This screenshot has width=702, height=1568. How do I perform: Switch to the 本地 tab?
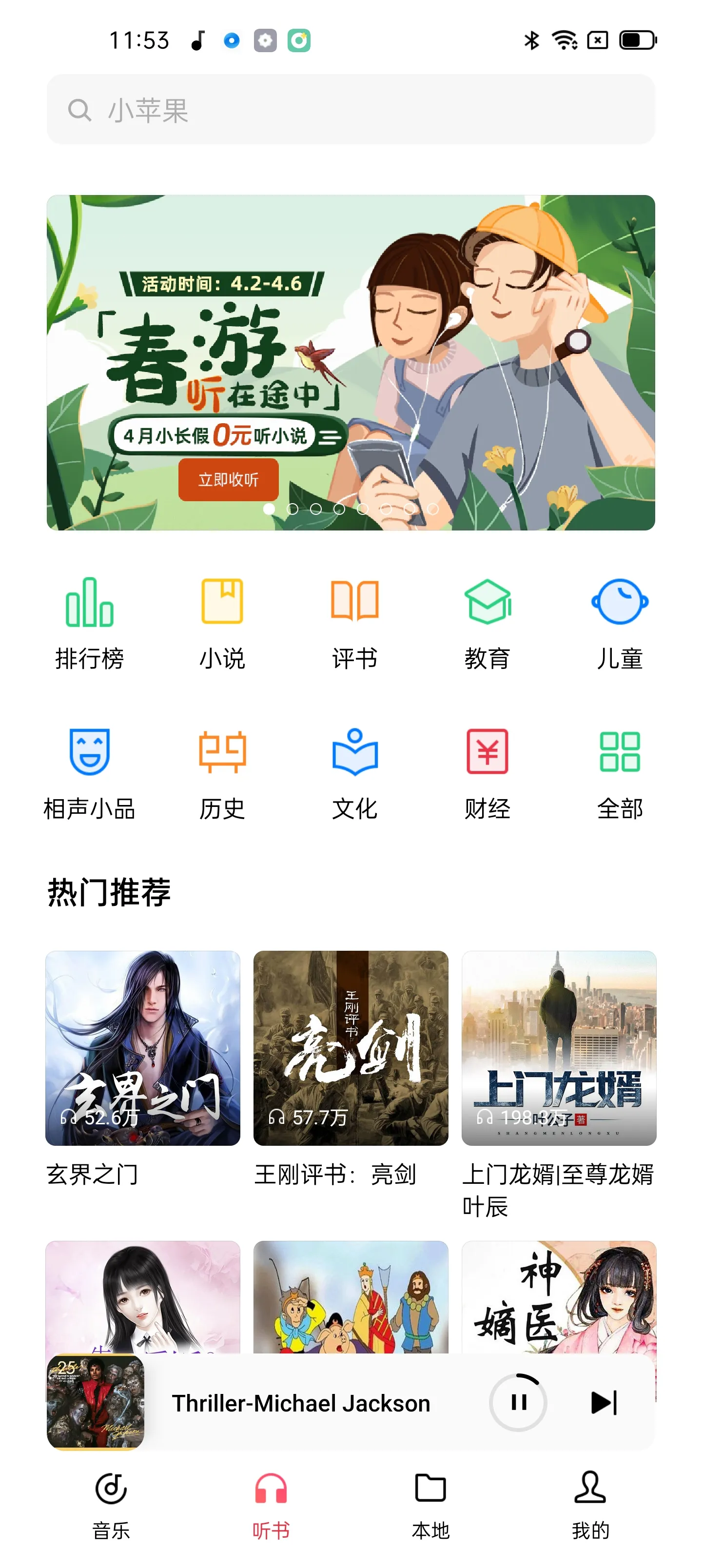click(430, 1505)
